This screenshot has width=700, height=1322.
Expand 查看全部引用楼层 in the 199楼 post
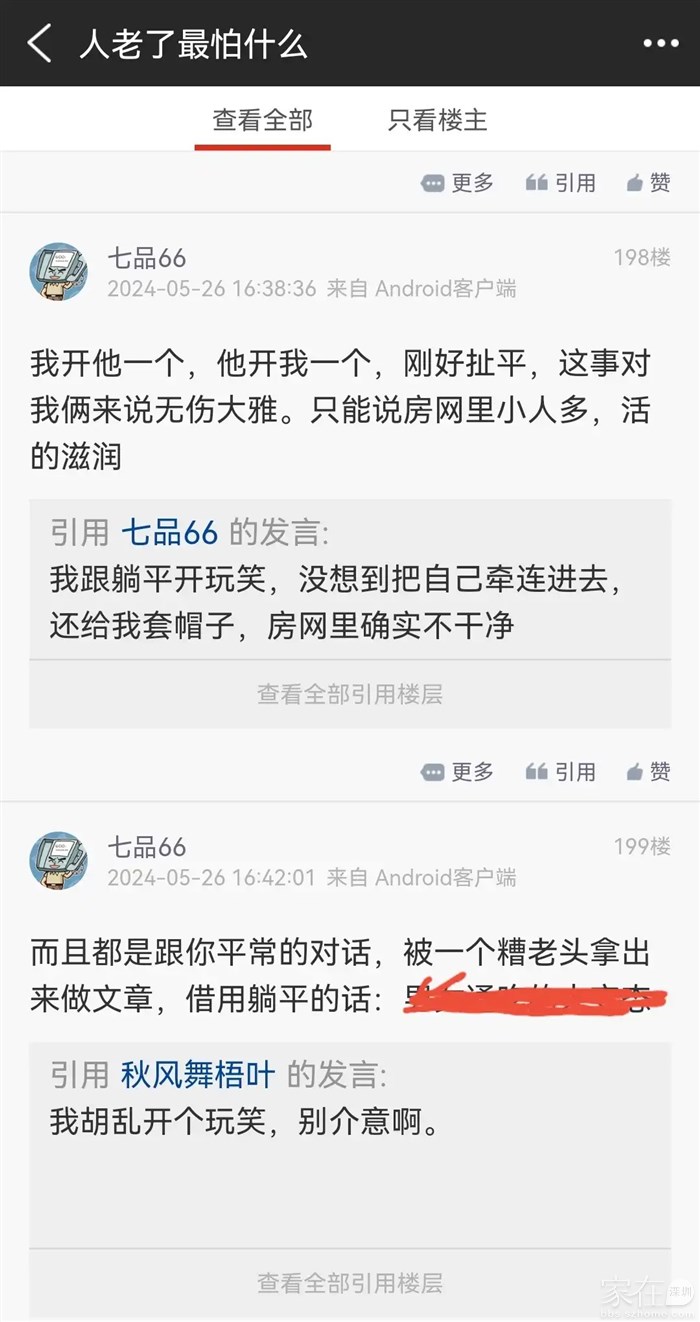tap(350, 1282)
